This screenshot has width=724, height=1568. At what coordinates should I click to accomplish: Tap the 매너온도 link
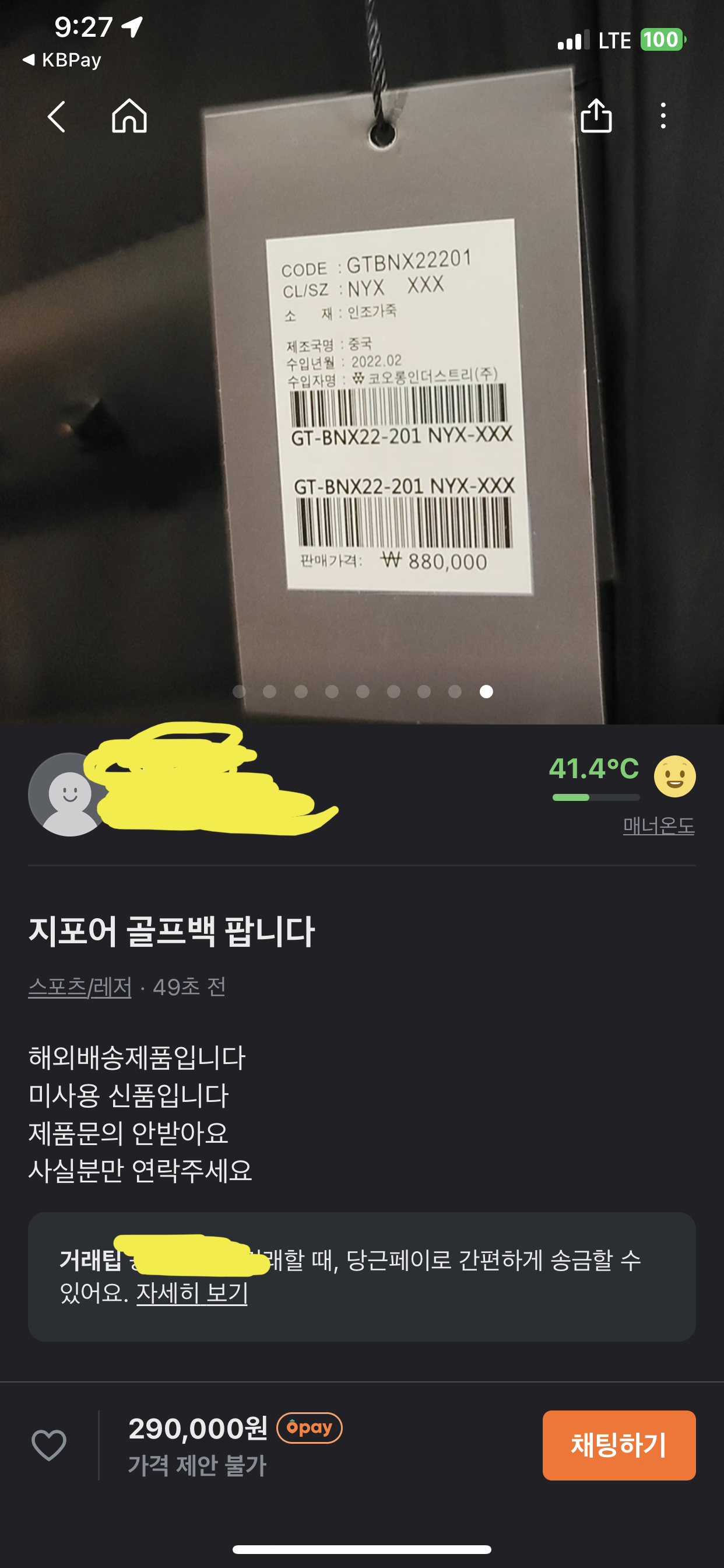click(658, 826)
